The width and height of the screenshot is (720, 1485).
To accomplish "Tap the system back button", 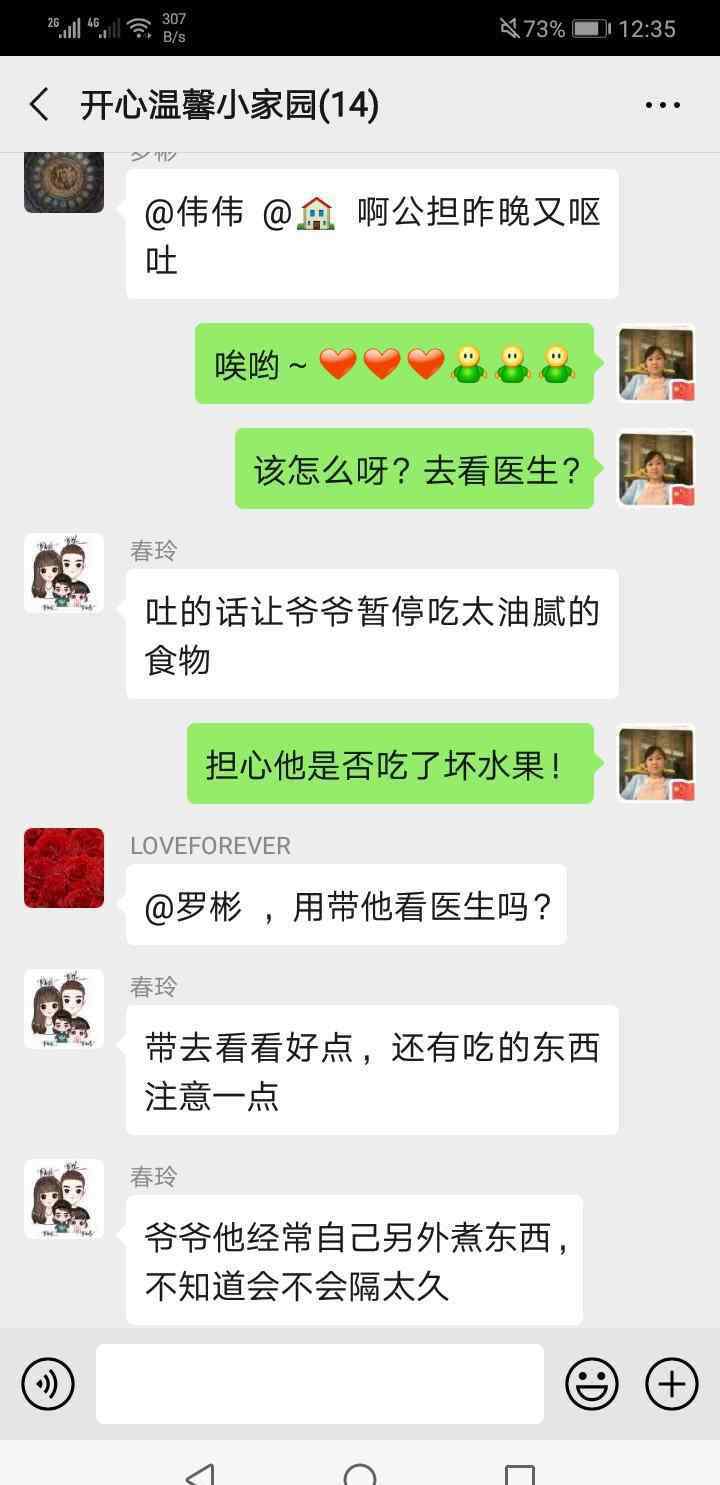I will (x=201, y=1474).
